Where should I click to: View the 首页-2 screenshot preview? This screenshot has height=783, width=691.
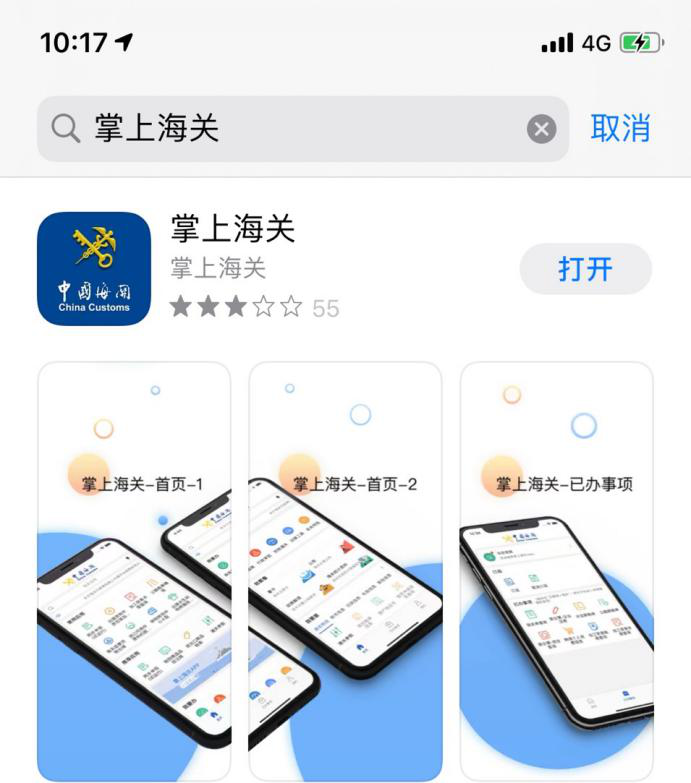coord(345,570)
